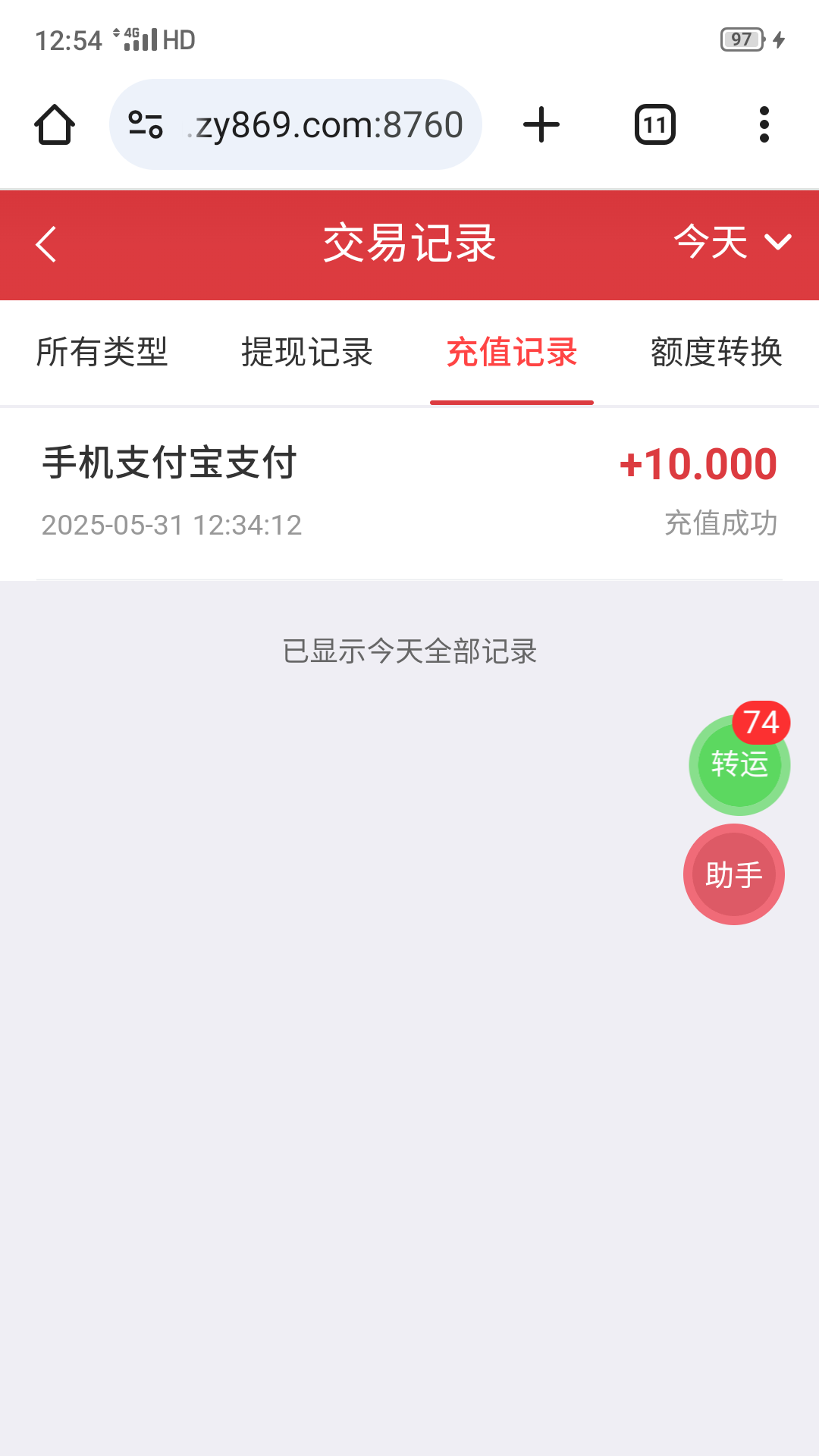This screenshot has height=1456, width=819.
Task: Go back from the 交易记录 page
Action: click(x=46, y=244)
